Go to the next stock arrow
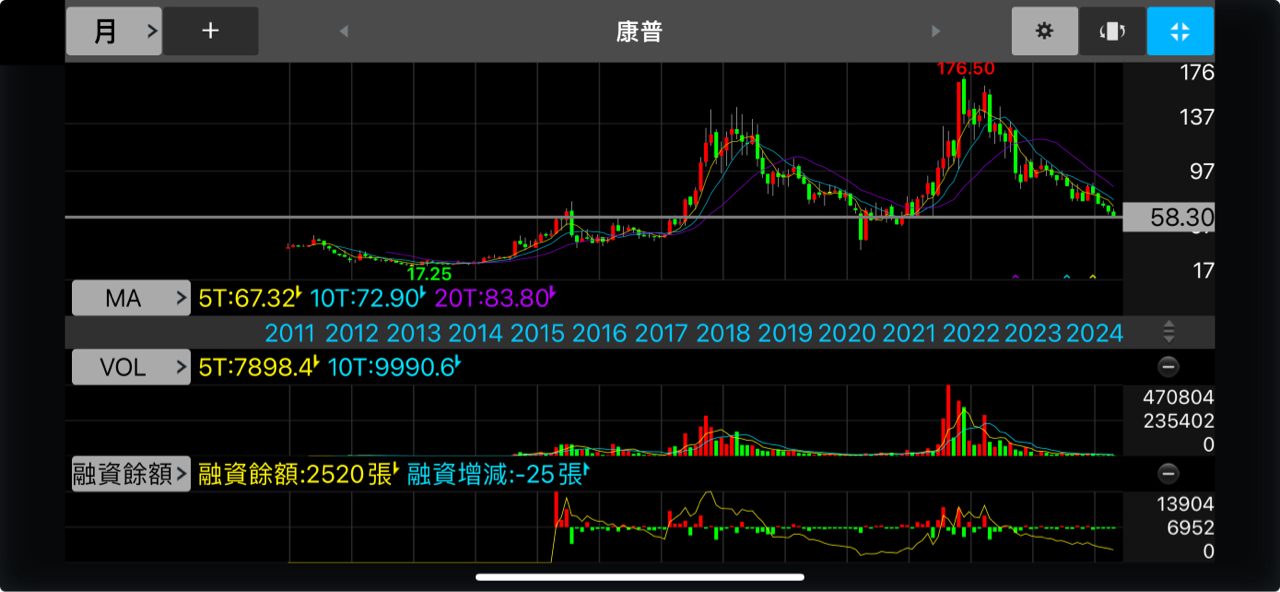Image resolution: width=1280 pixels, height=592 pixels. click(x=936, y=31)
